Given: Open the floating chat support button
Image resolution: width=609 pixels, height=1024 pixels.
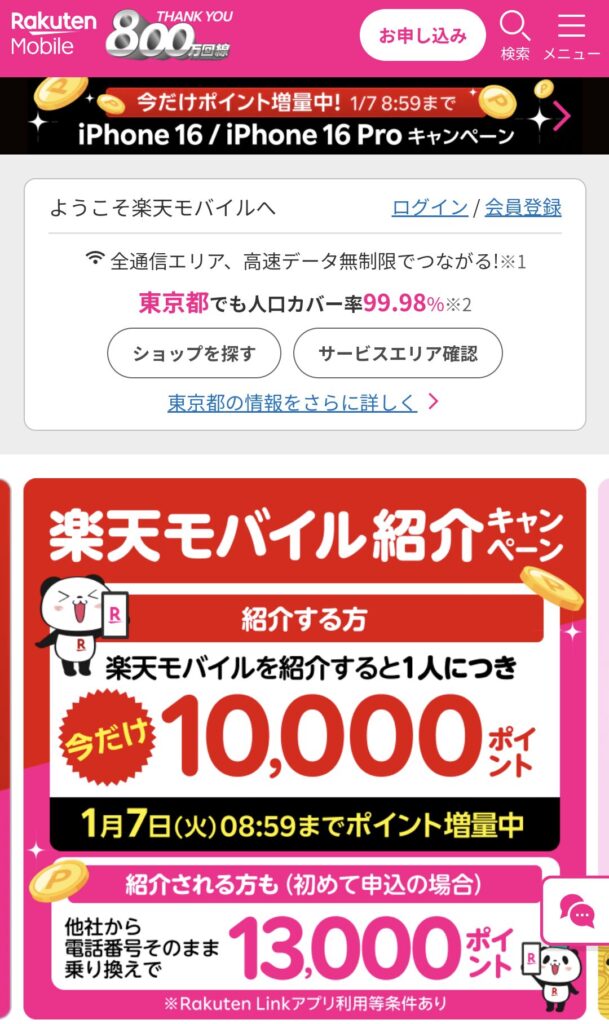Looking at the screenshot, I should [577, 911].
